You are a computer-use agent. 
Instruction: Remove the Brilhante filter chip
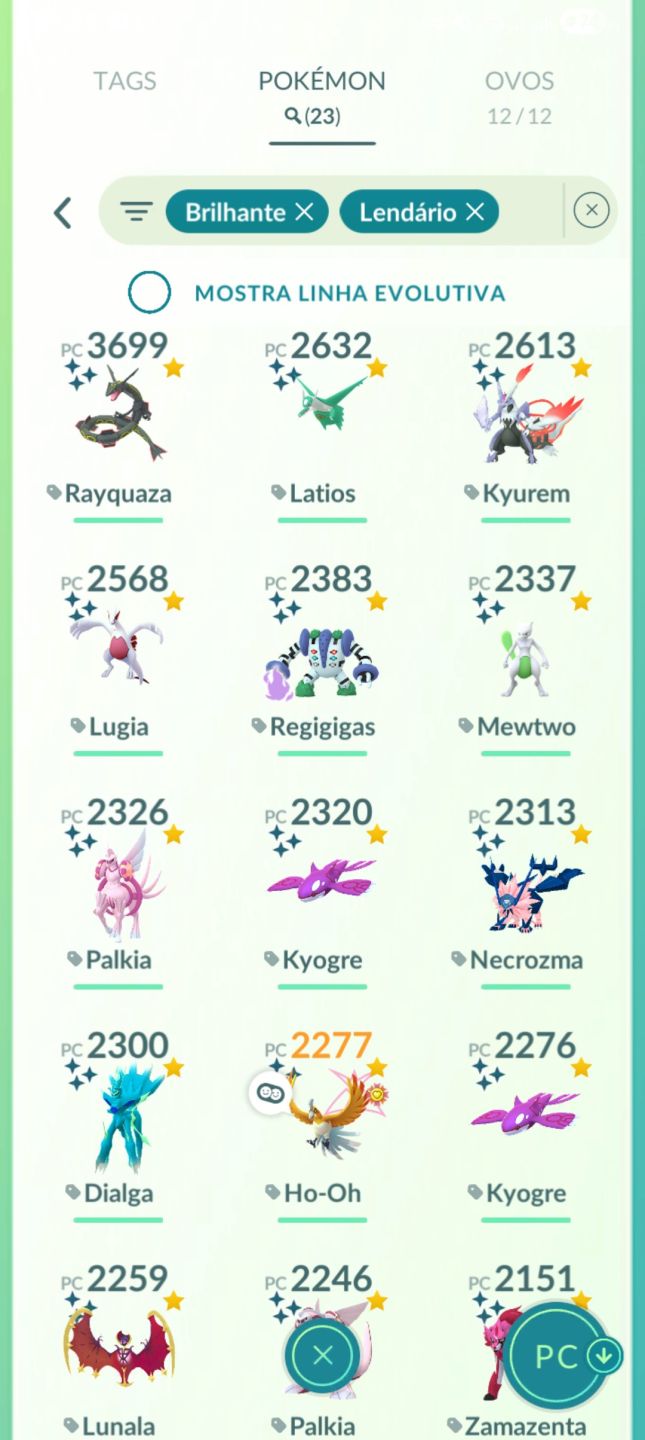305,212
